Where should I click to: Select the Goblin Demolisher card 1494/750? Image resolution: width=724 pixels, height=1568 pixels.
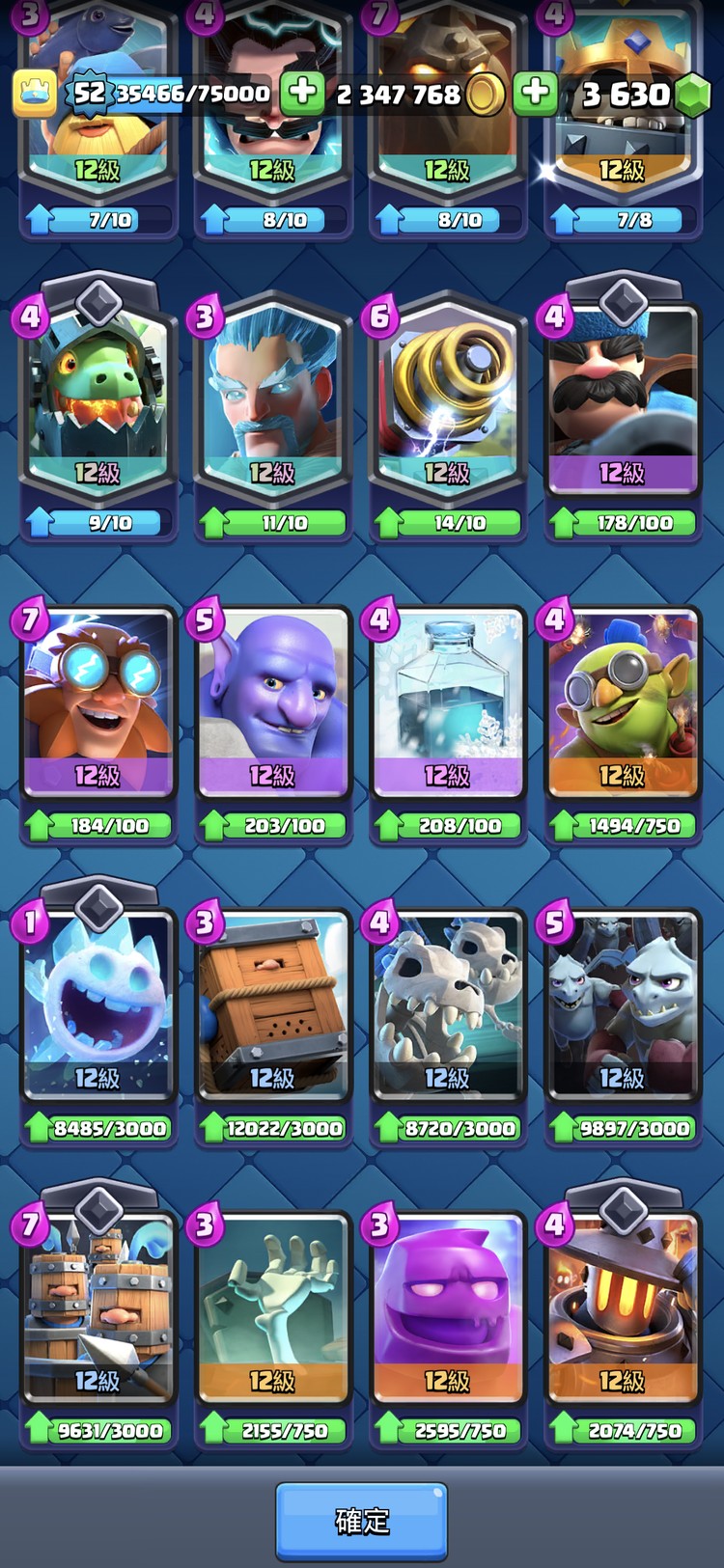(x=622, y=704)
